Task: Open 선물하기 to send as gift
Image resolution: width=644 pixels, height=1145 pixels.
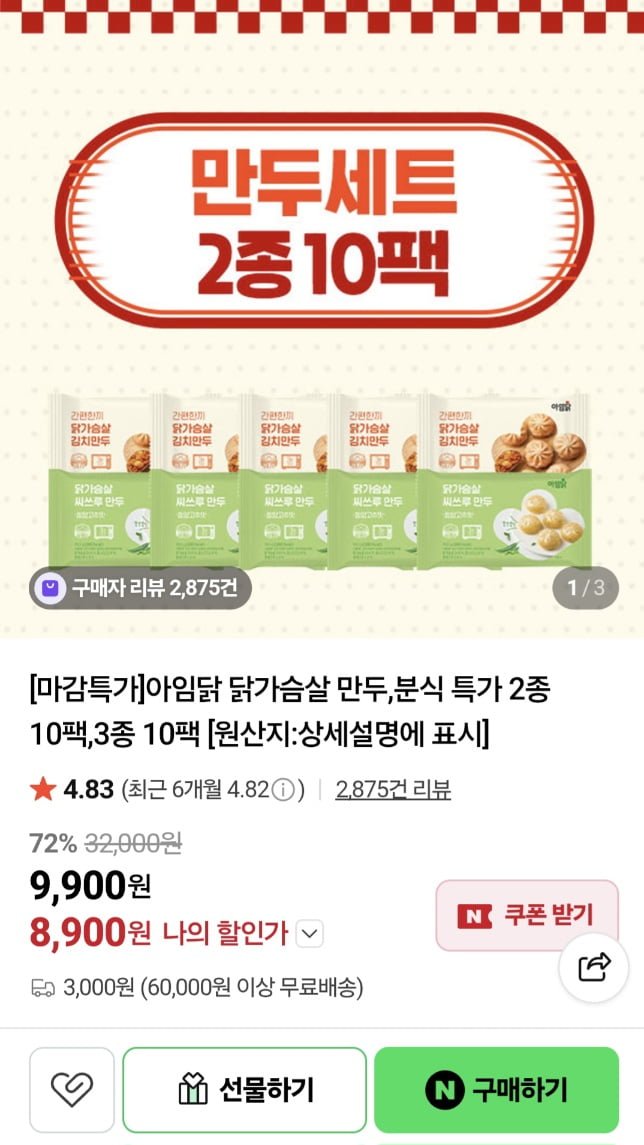Action: tap(245, 1090)
